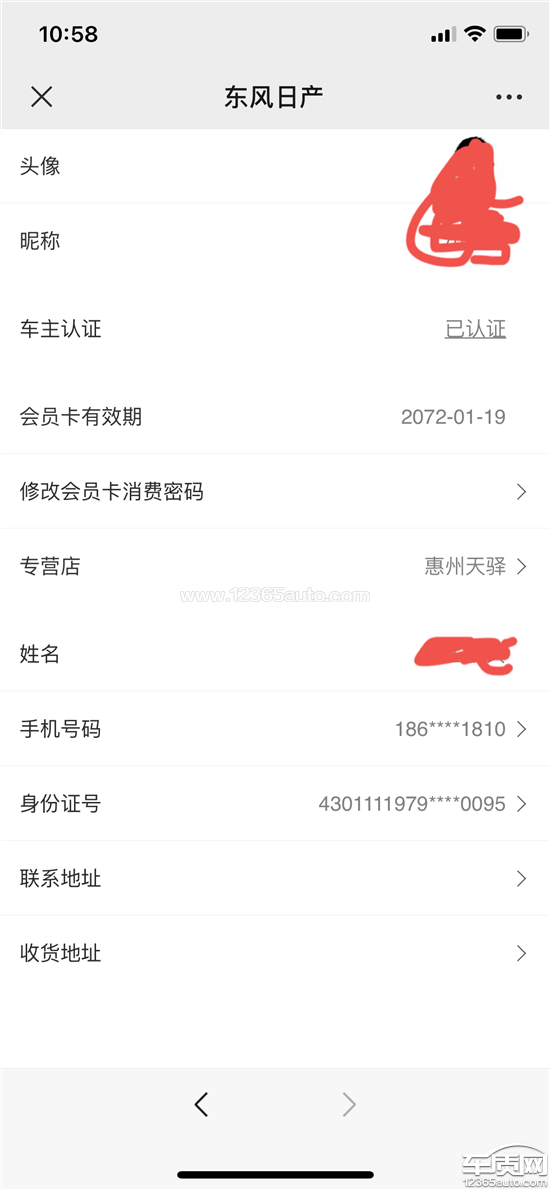Screen dimensions: 550x1190
Task: Open 联系地址 contact address
Action: pyautogui.click(x=275, y=878)
